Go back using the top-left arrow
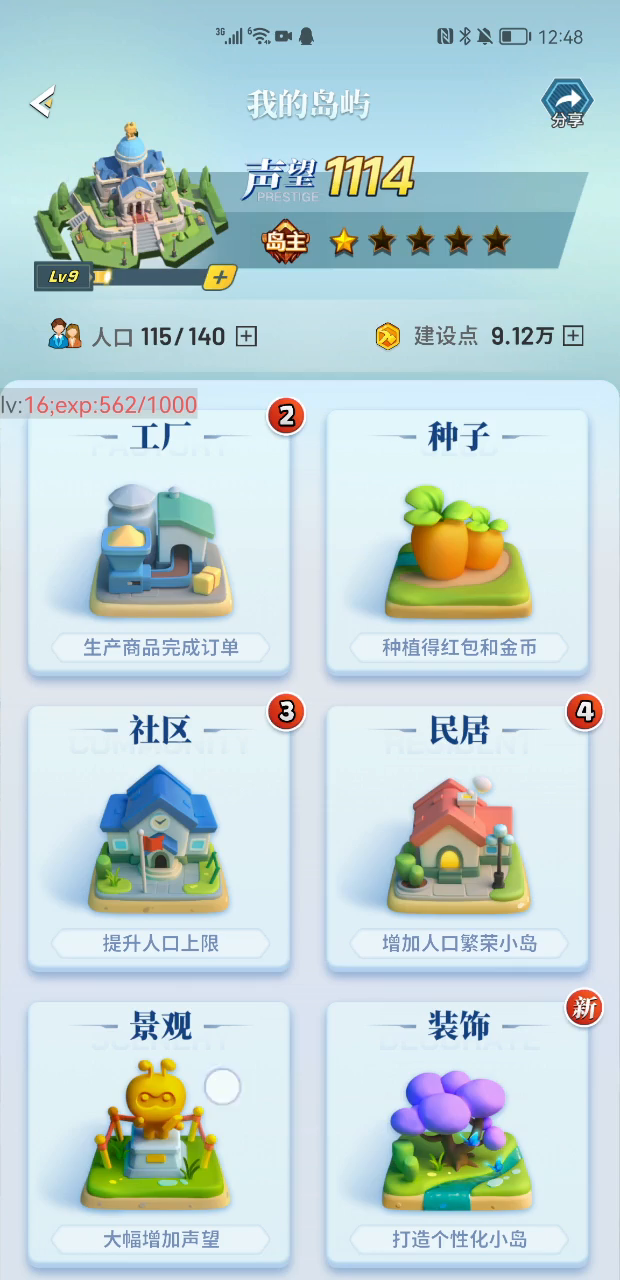The height and width of the screenshot is (1280, 620). pyautogui.click(x=42, y=101)
